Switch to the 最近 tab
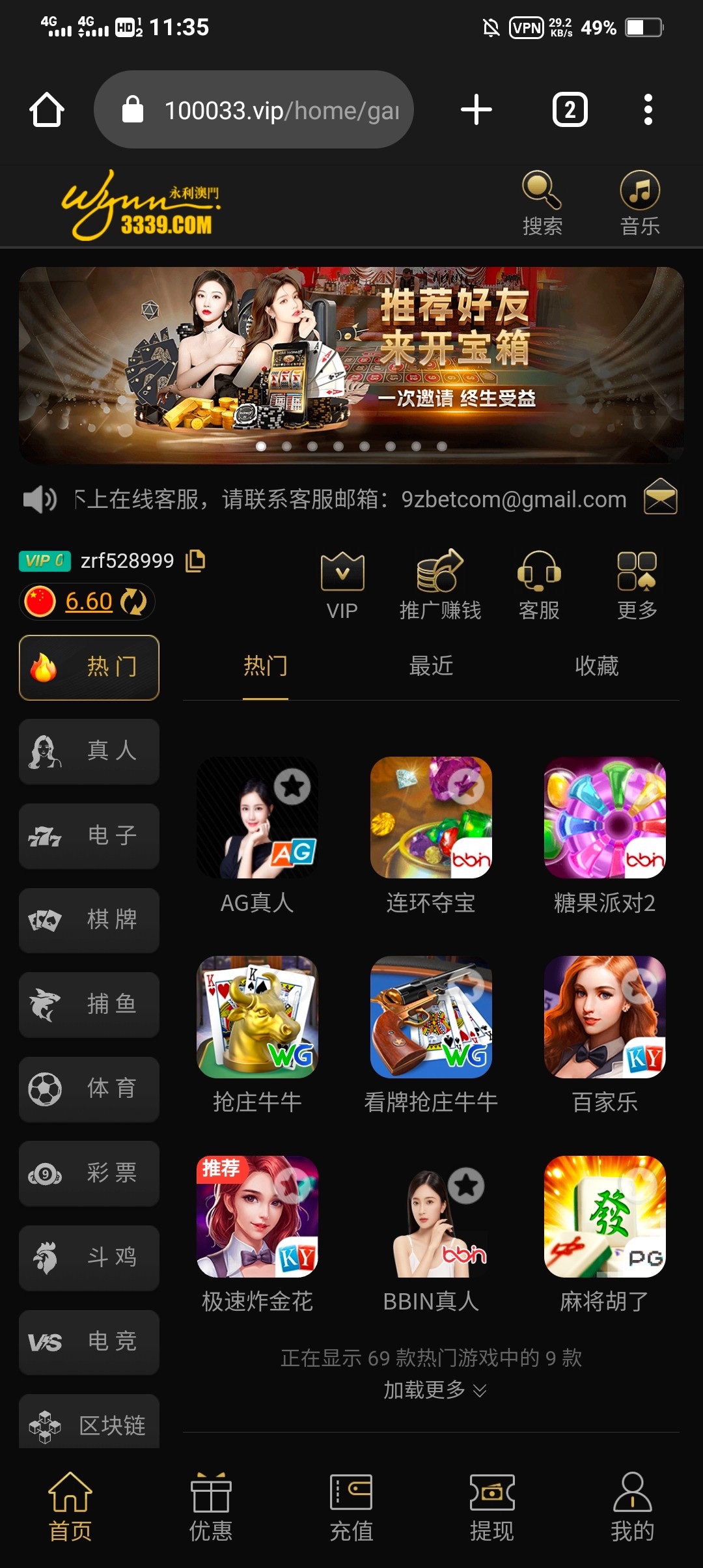703x1568 pixels. coord(431,666)
